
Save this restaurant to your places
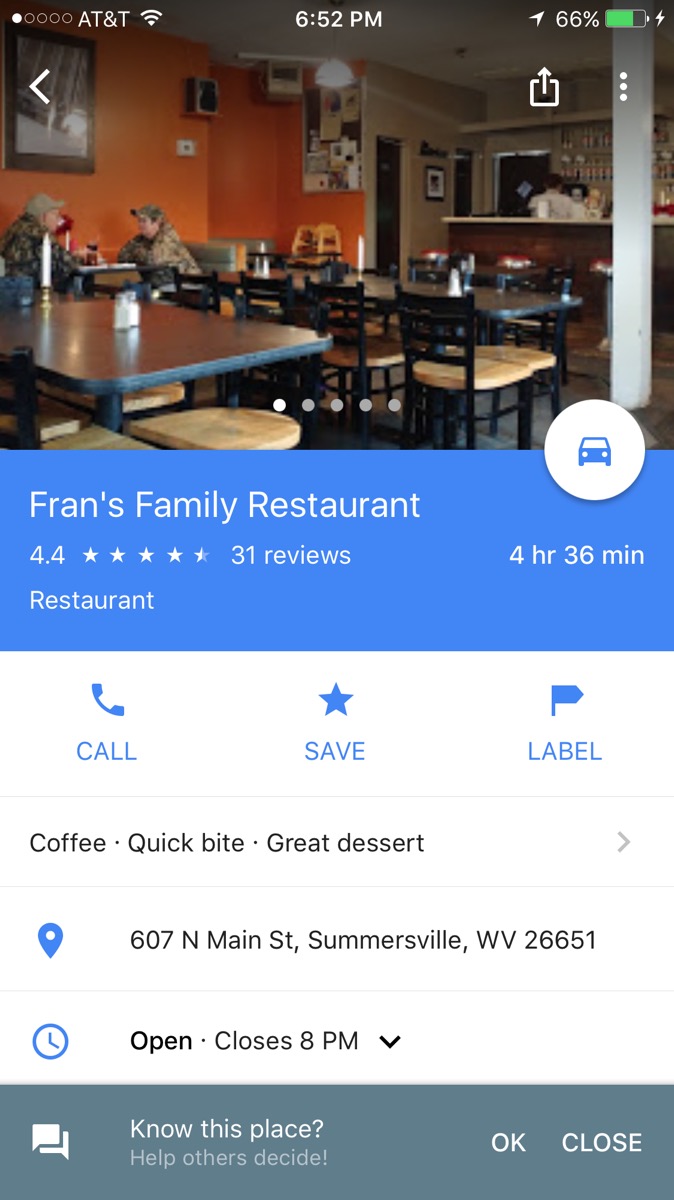click(335, 723)
